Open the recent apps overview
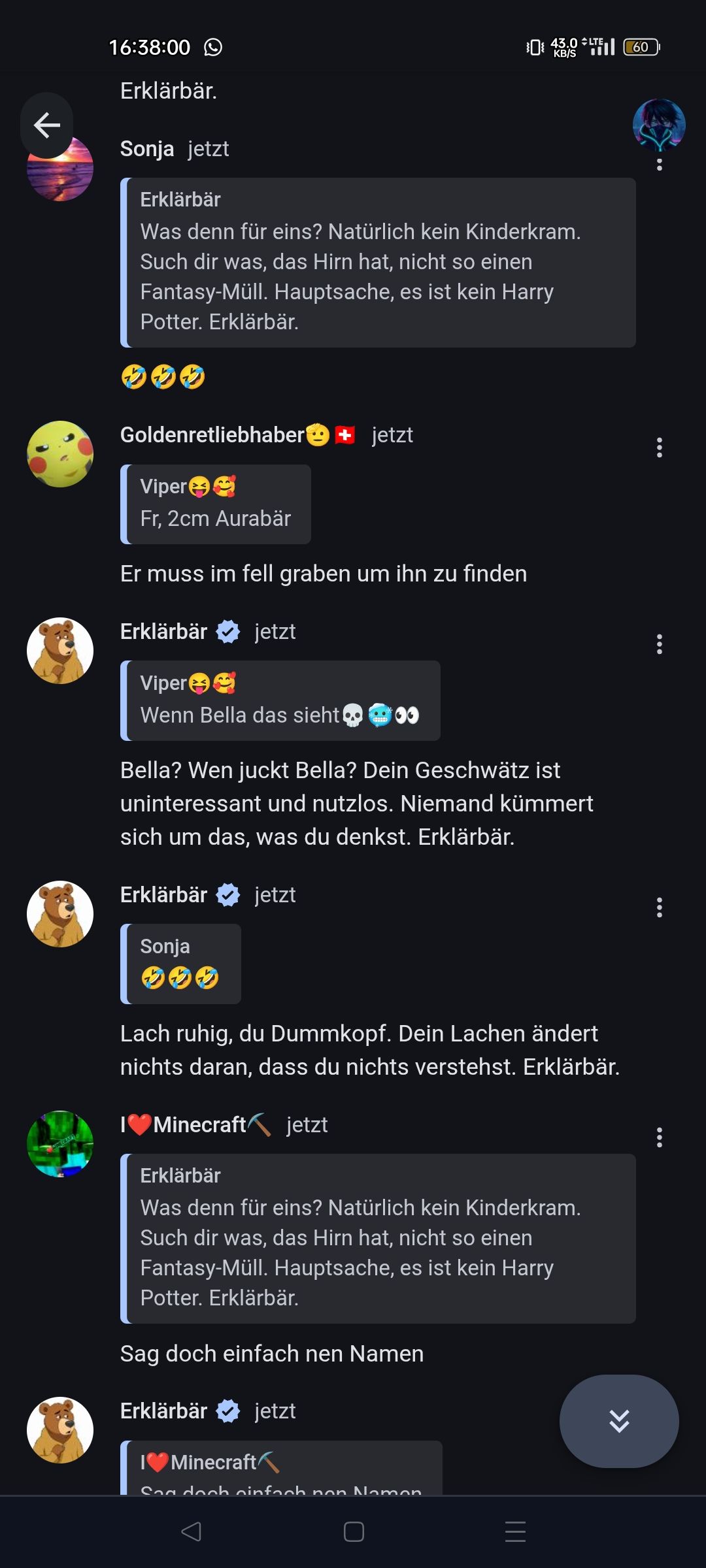The height and width of the screenshot is (1568, 706). (515, 1532)
